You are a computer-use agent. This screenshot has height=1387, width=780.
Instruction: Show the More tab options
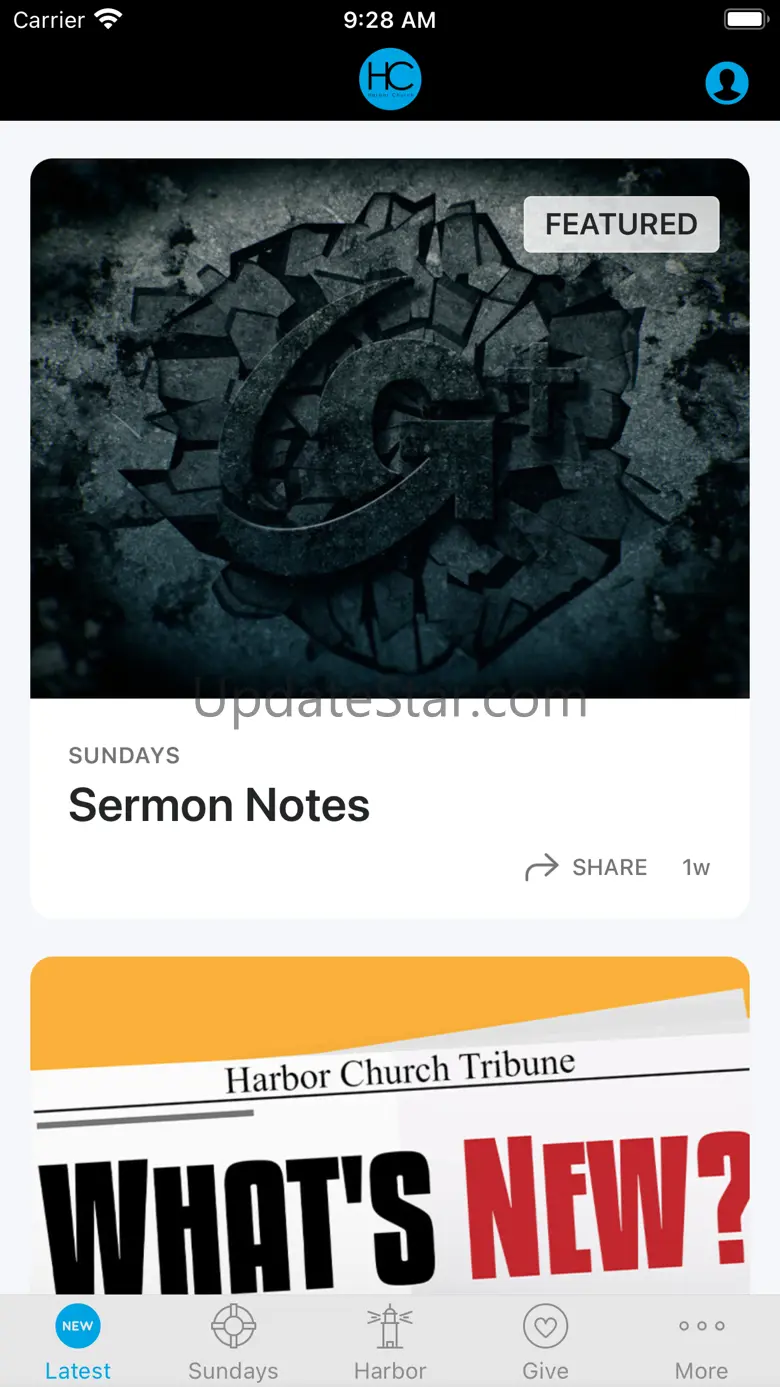(x=701, y=1342)
